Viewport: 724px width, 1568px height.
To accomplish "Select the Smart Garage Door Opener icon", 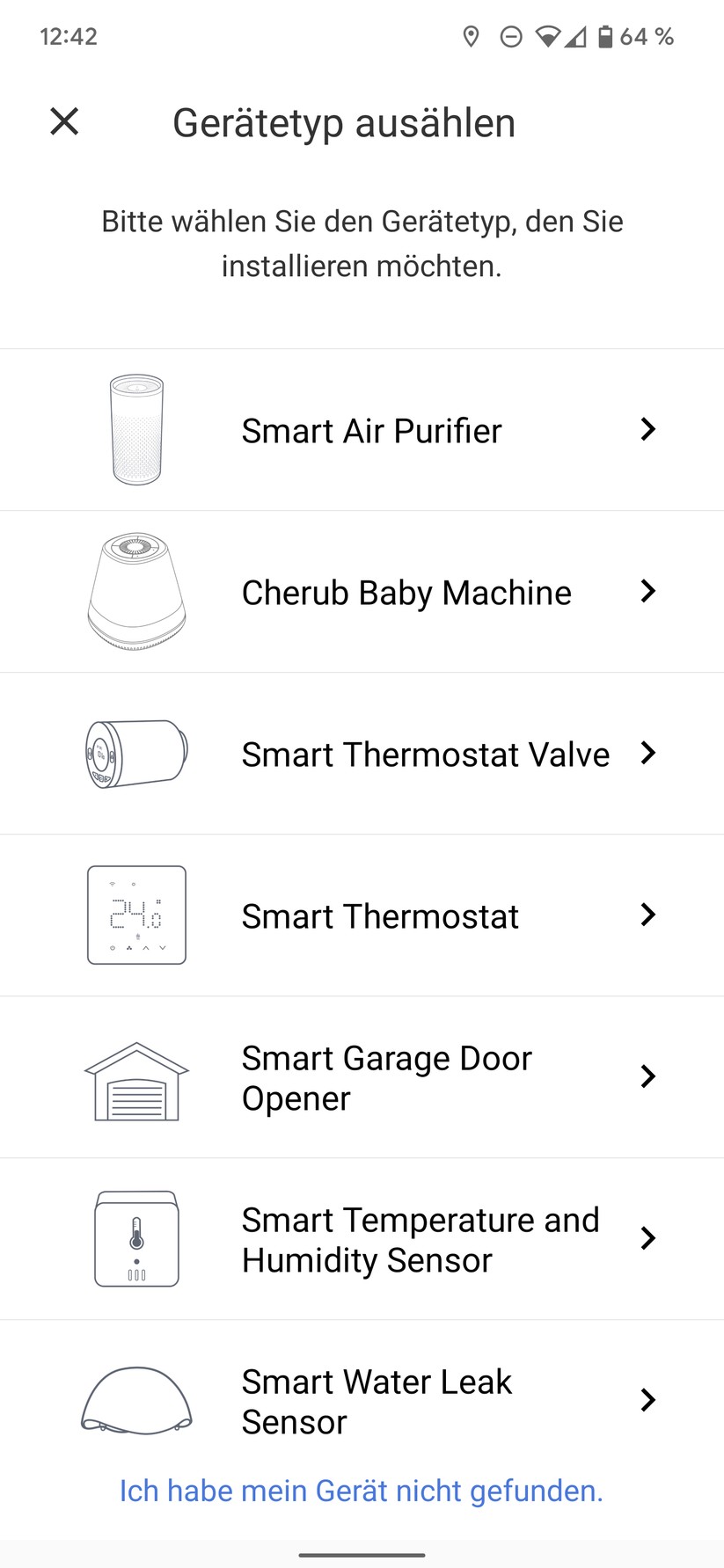I will click(x=136, y=1076).
